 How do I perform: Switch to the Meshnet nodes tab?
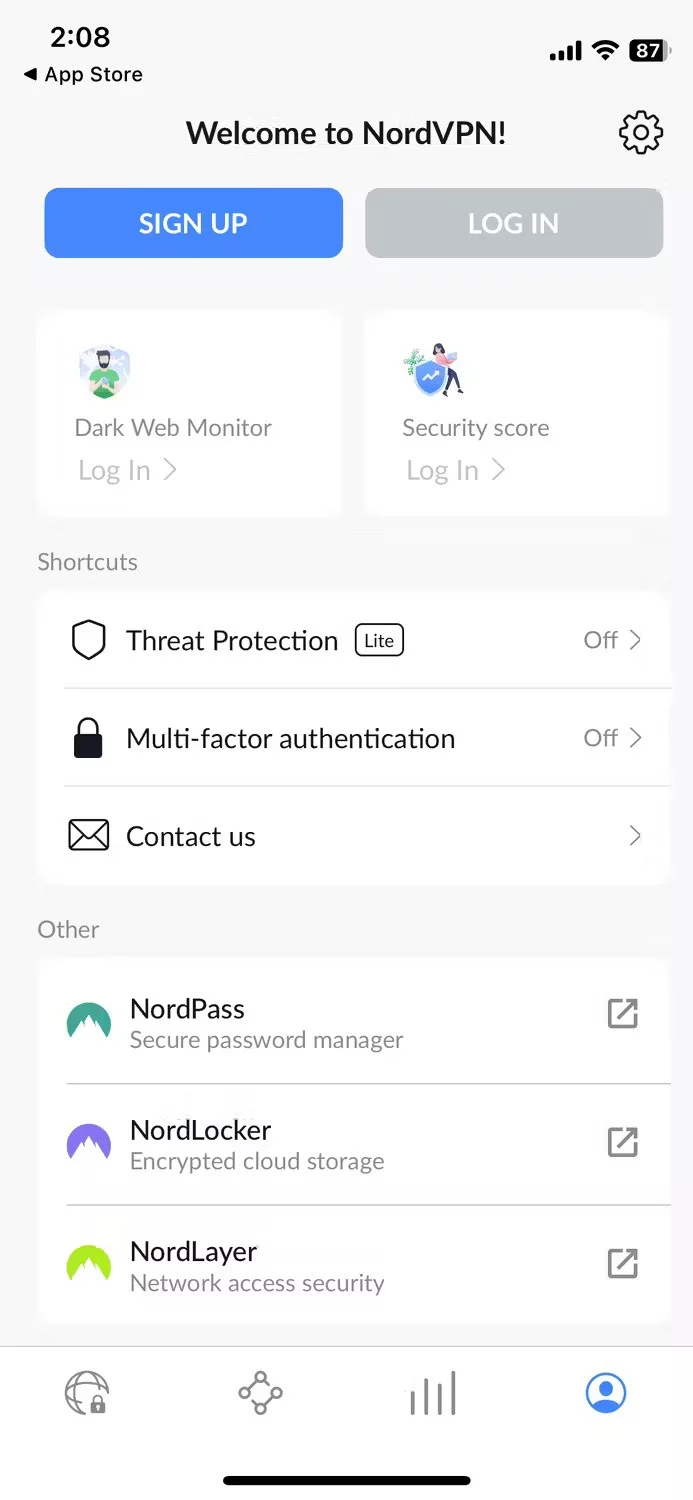point(260,1392)
